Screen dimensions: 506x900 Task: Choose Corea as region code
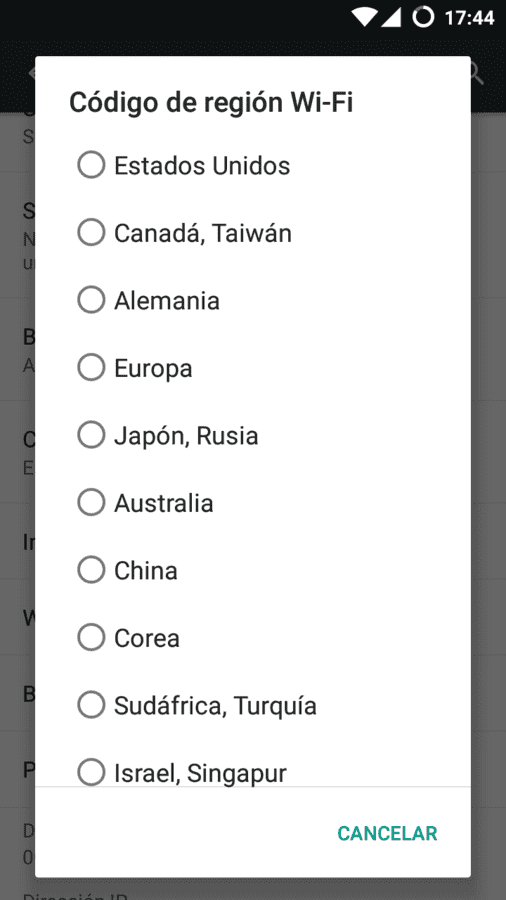(253, 638)
